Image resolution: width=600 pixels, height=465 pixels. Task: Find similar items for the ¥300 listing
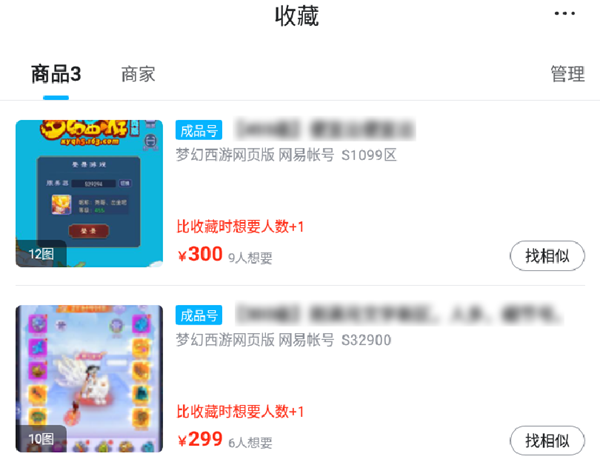(x=547, y=255)
